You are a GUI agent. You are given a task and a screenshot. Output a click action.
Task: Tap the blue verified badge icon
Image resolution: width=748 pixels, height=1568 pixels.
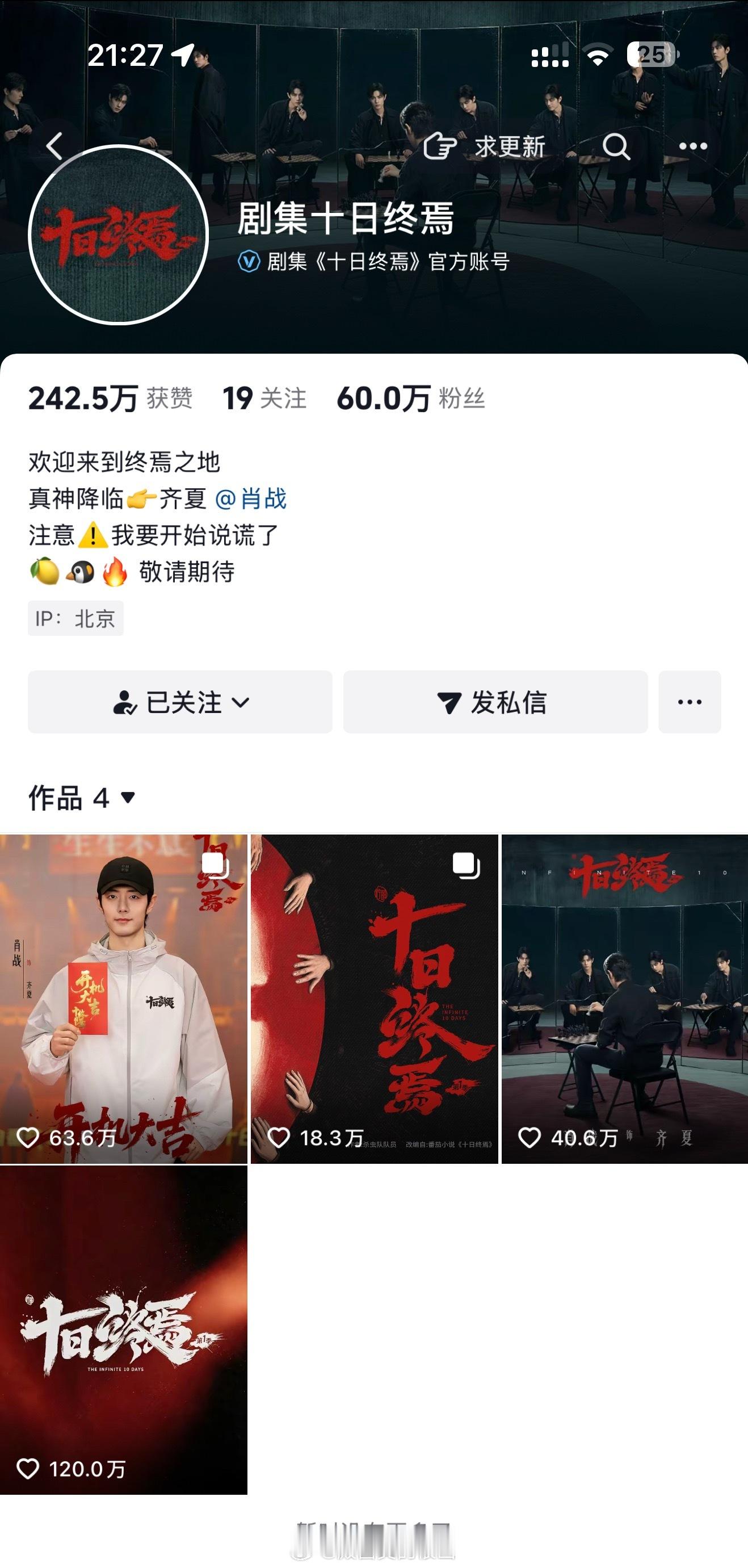pos(249,261)
